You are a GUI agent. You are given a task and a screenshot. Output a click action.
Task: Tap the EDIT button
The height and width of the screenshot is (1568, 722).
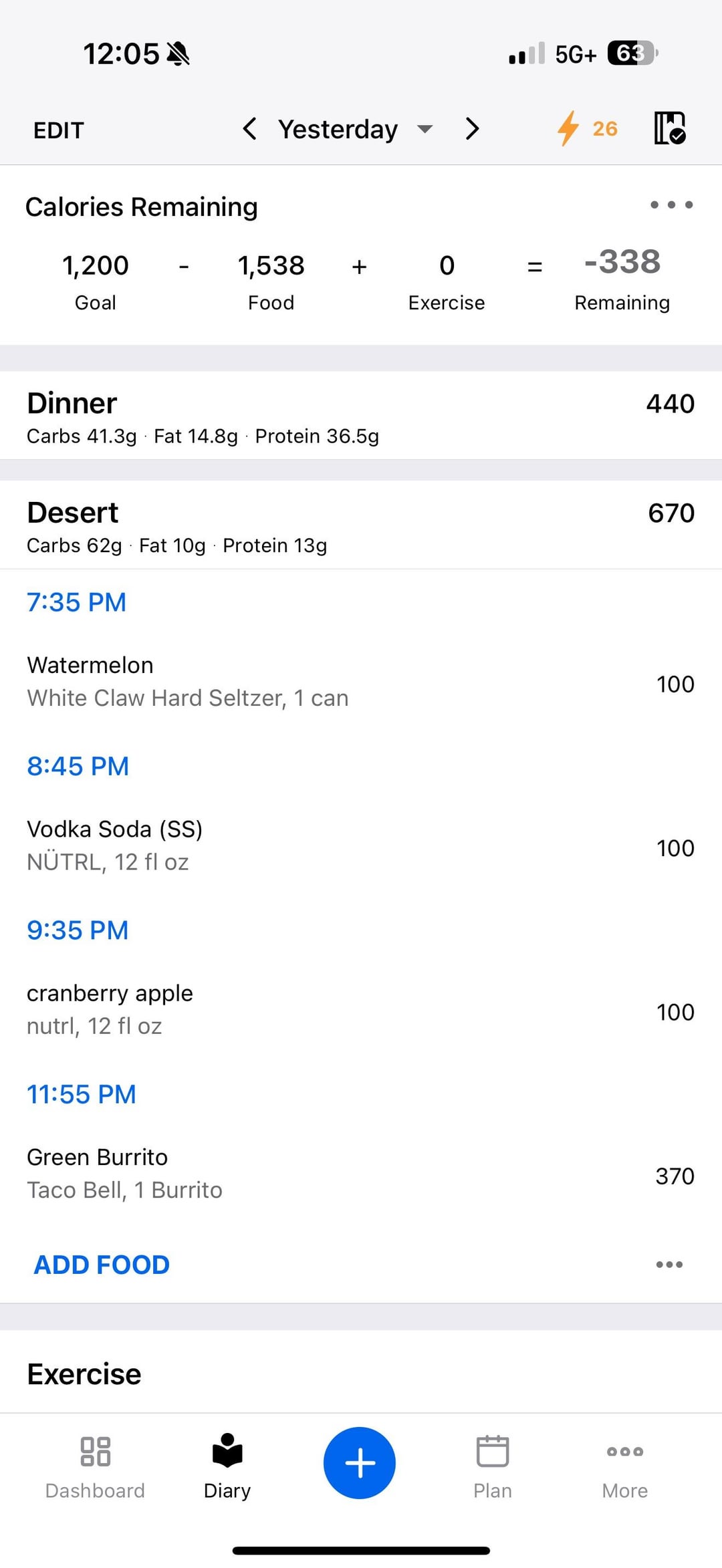coord(59,130)
